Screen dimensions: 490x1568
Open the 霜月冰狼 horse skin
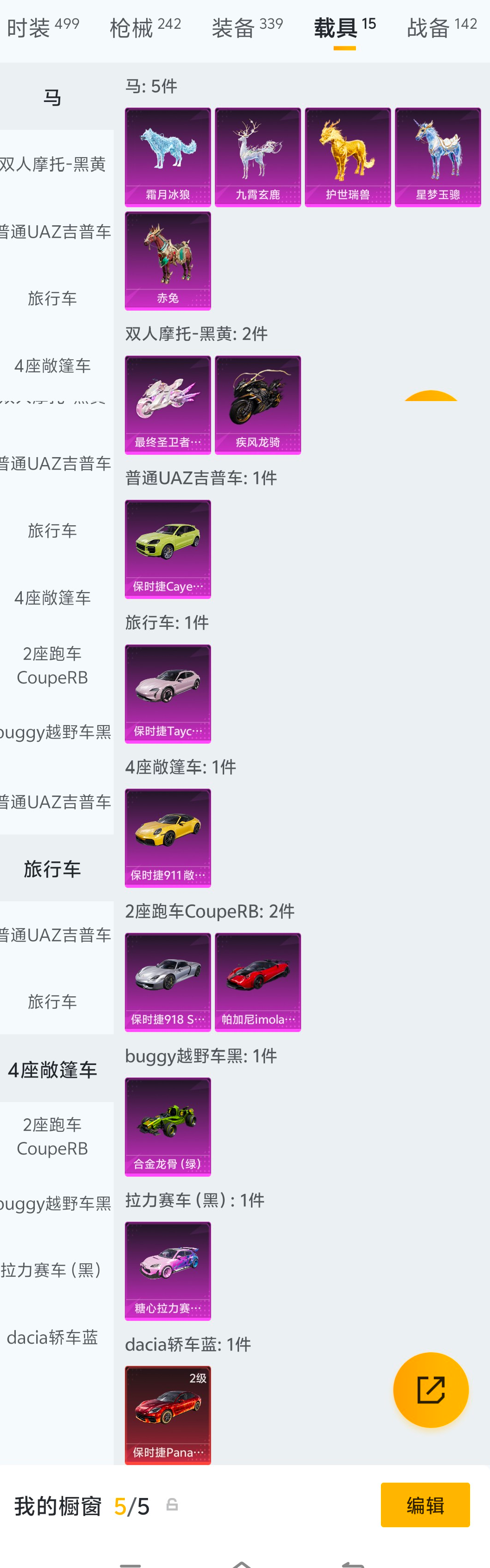(x=168, y=157)
